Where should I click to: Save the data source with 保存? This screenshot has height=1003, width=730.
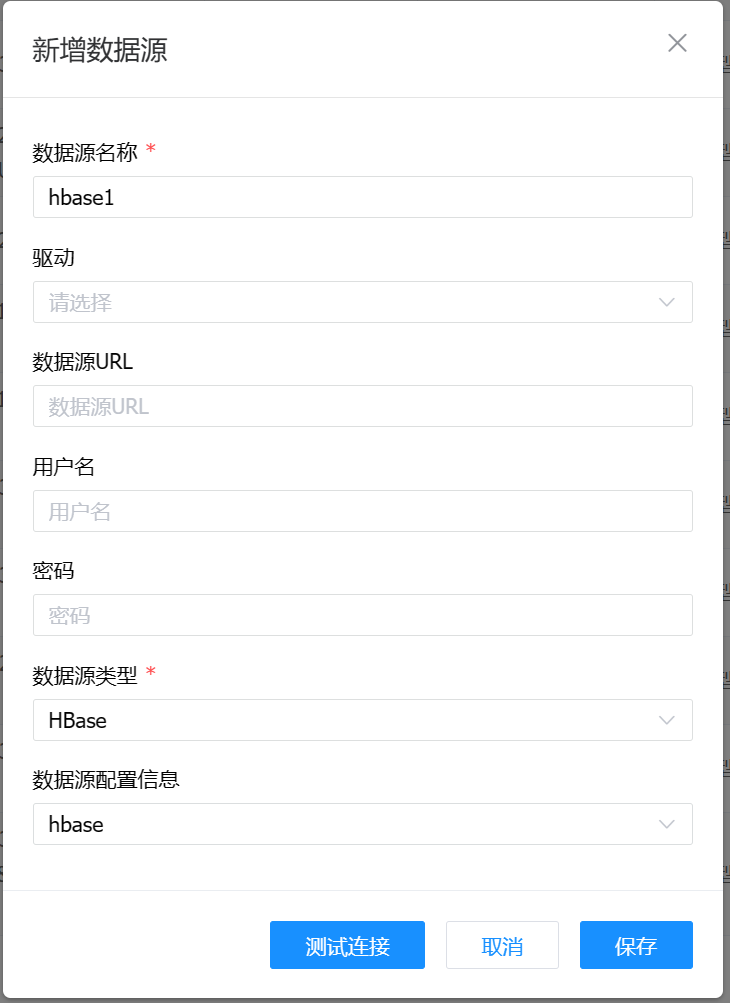[x=636, y=946]
